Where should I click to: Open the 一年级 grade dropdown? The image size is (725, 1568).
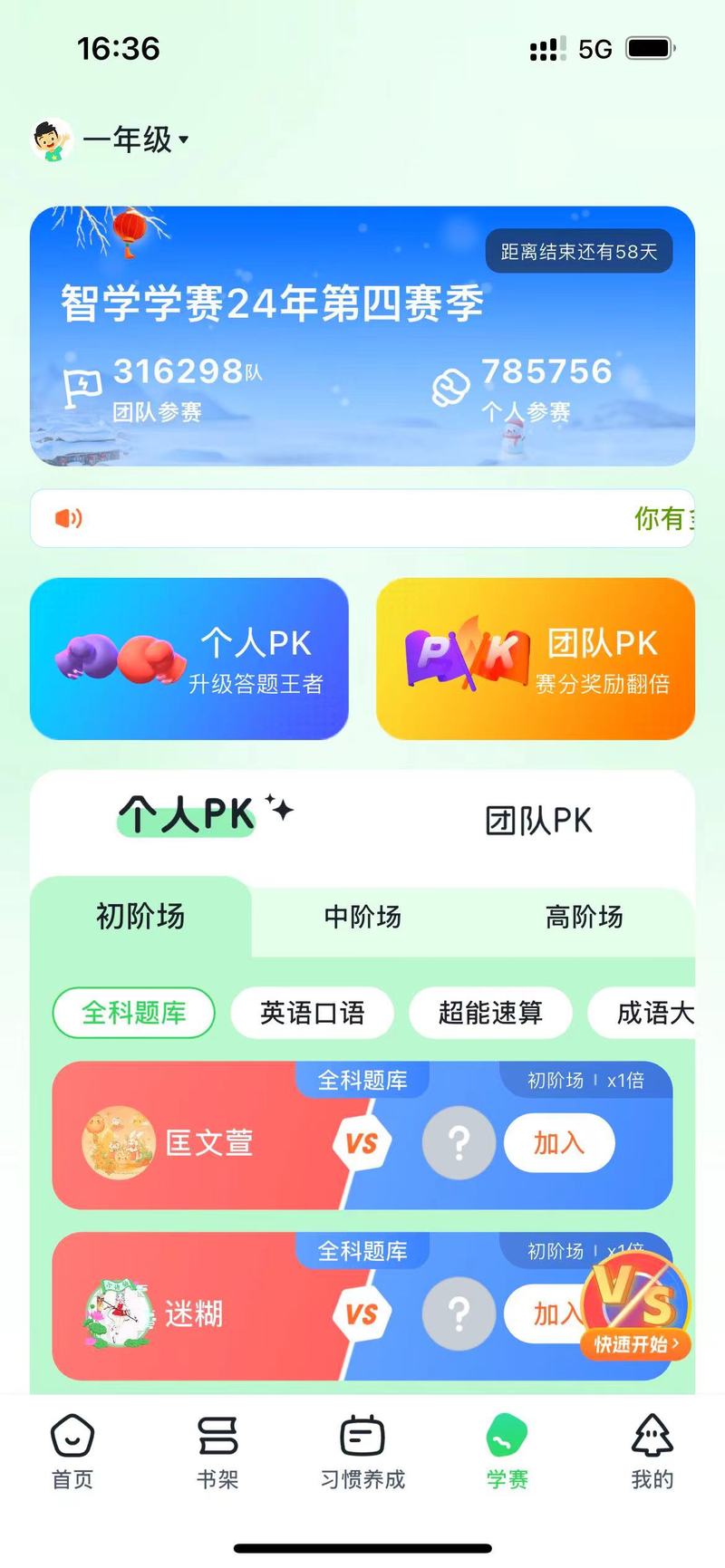coord(134,139)
